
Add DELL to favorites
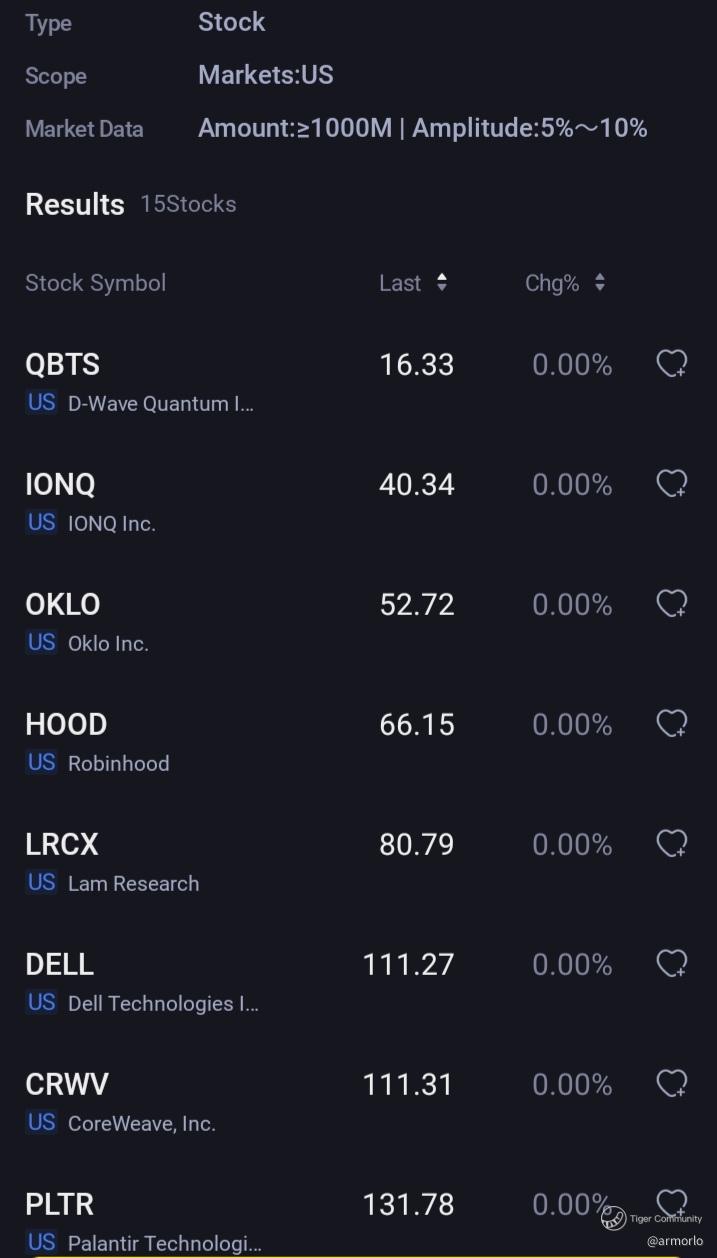(671, 964)
